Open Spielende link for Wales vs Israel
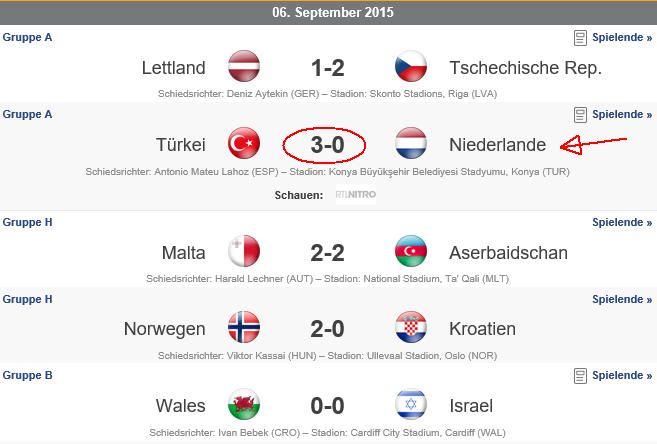The height and width of the screenshot is (444, 657). point(621,376)
